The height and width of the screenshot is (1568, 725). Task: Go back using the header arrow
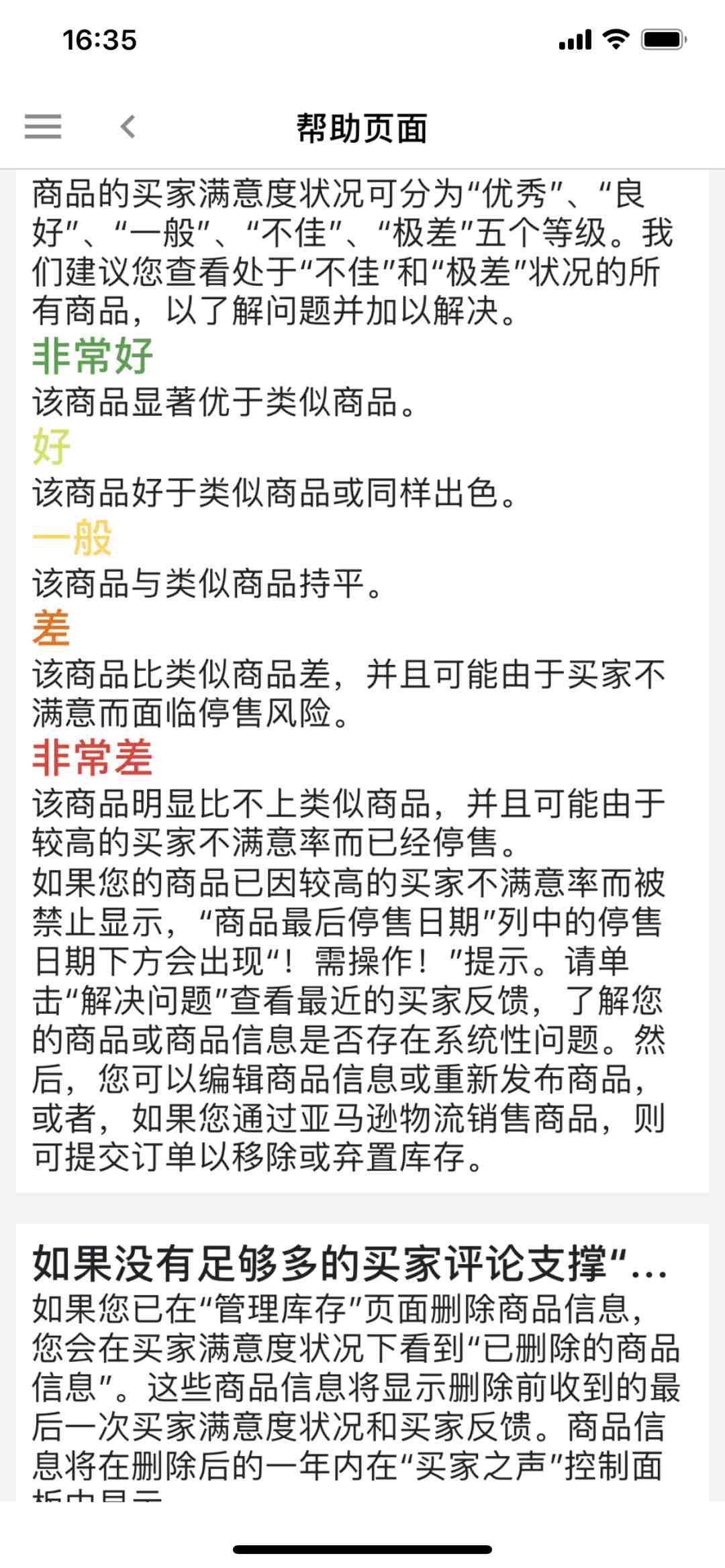128,127
